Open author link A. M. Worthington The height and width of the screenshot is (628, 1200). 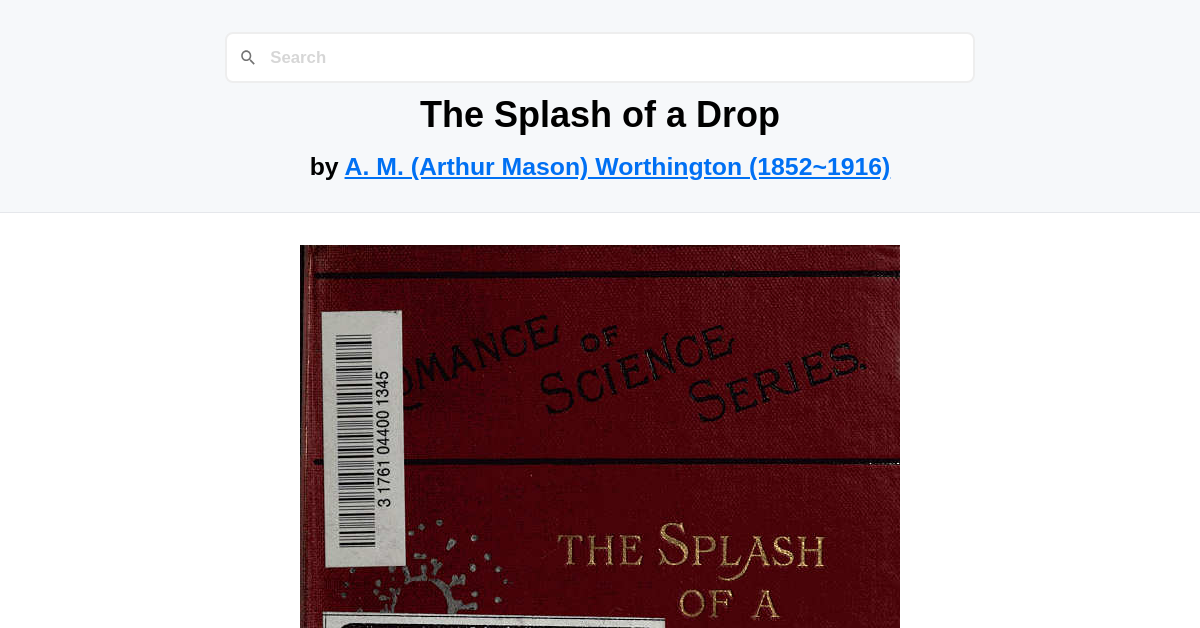click(x=617, y=167)
